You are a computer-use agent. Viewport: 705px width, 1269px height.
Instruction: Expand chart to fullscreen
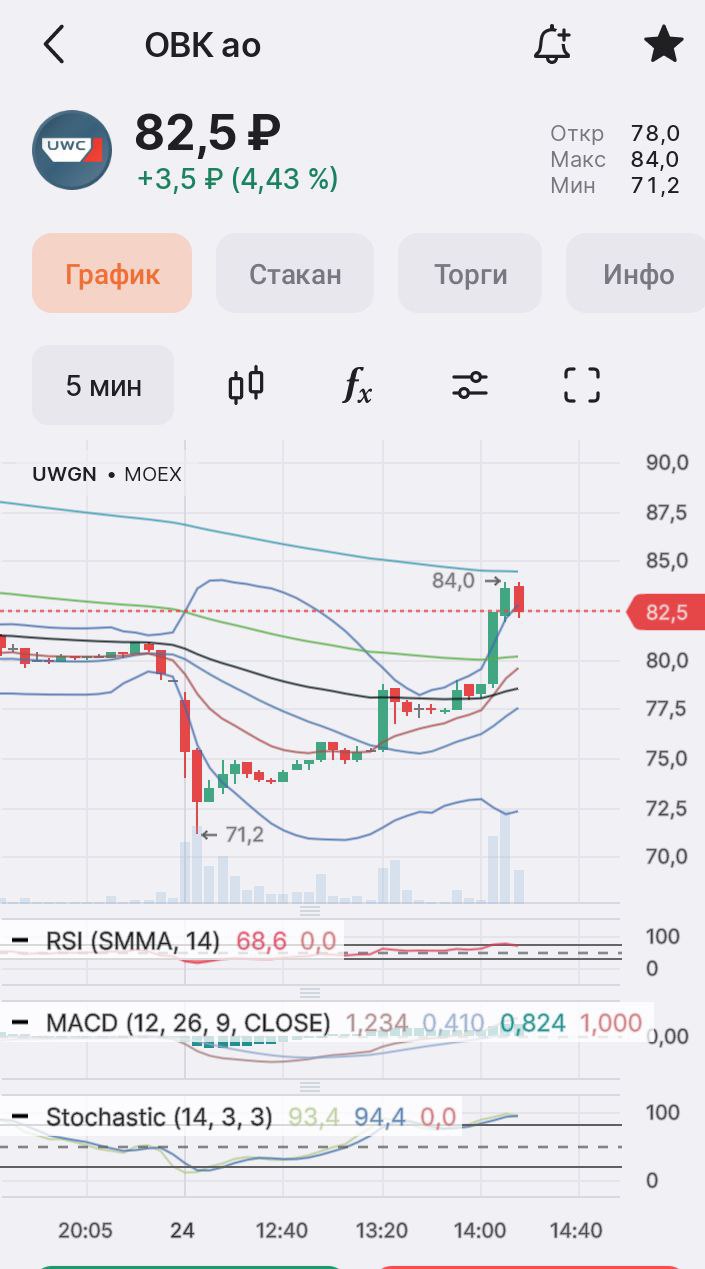581,385
